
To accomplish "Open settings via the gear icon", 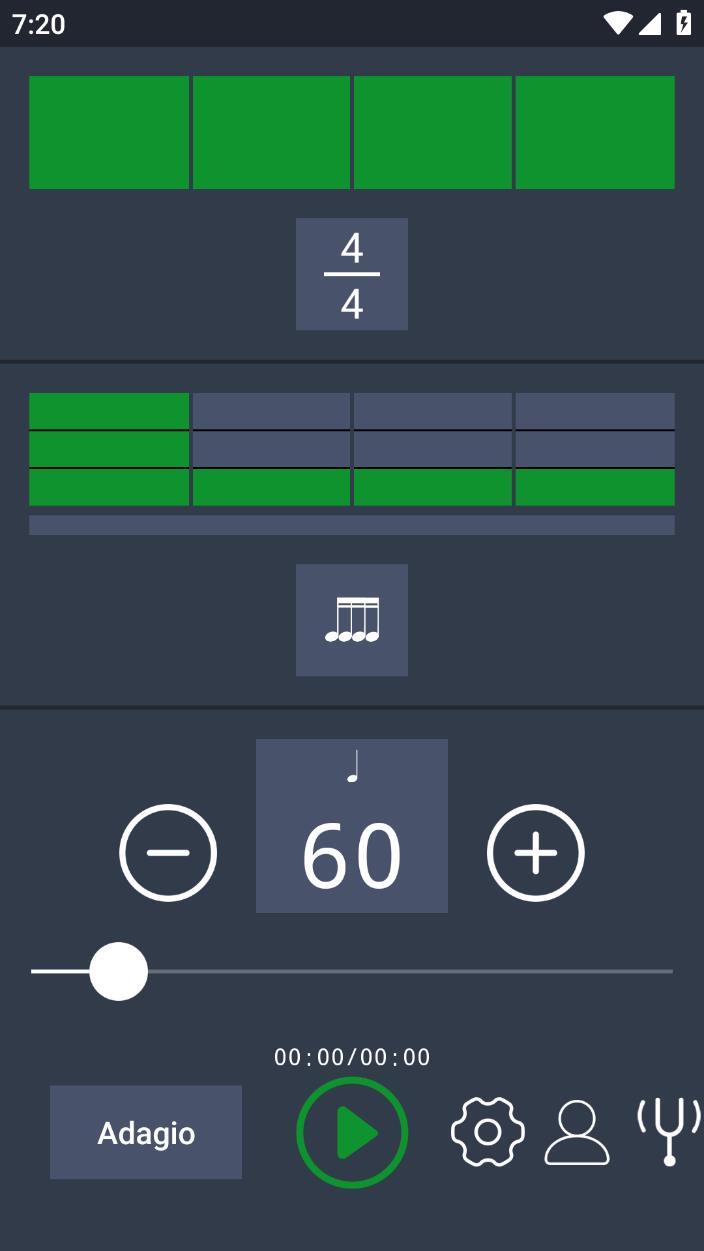I will (x=488, y=1132).
